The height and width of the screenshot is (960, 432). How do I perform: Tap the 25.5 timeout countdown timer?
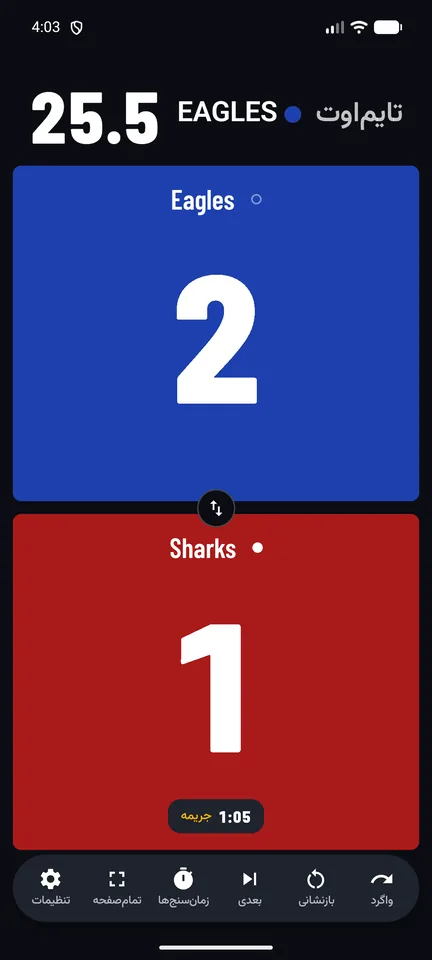tap(95, 118)
